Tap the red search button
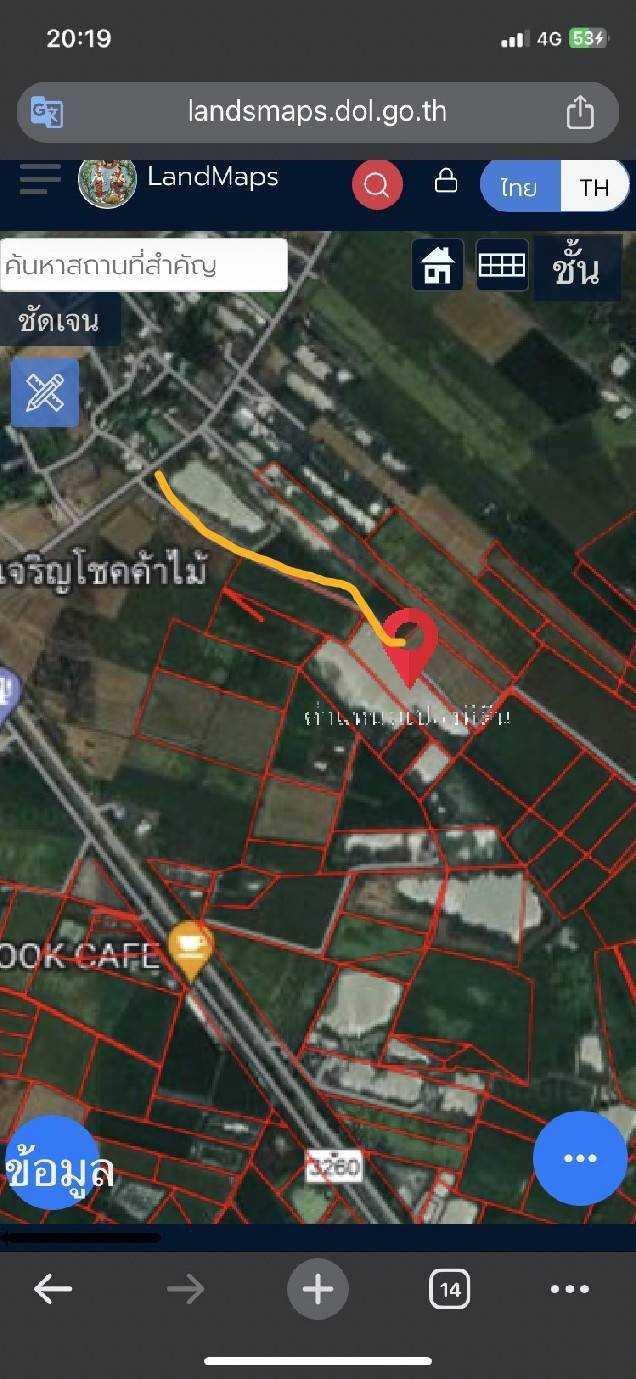This screenshot has height=1379, width=636. pos(377,185)
